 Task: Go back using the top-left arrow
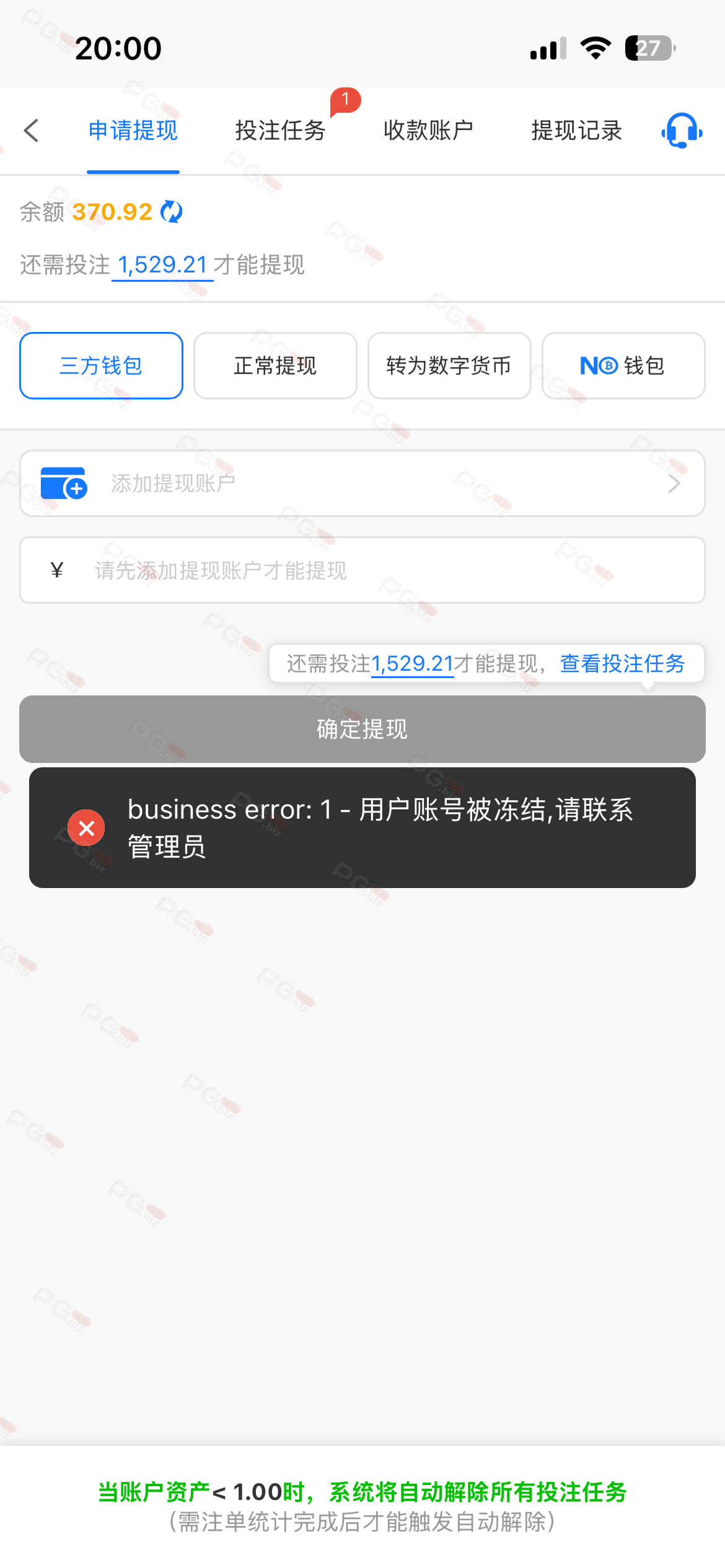pos(32,131)
